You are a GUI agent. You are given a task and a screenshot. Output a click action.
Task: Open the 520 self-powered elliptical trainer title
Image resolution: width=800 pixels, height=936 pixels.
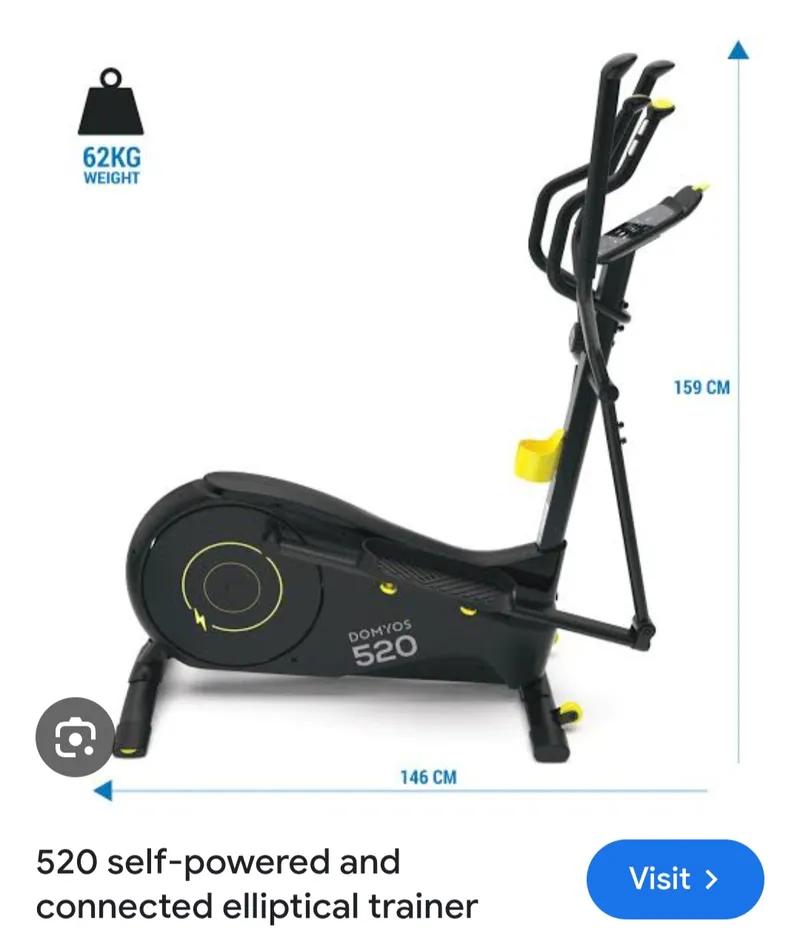pyautogui.click(x=257, y=884)
